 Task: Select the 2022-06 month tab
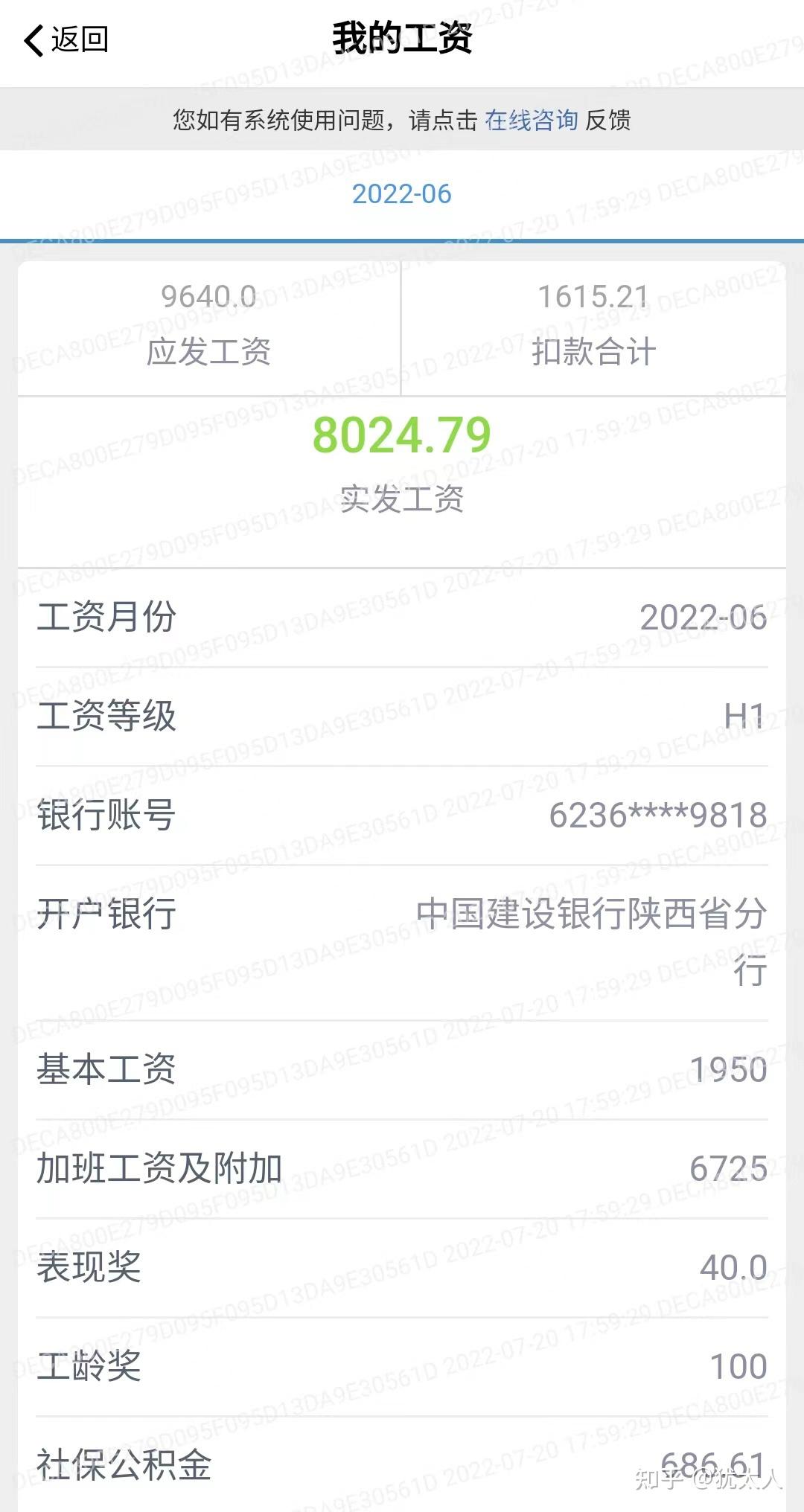[x=401, y=194]
